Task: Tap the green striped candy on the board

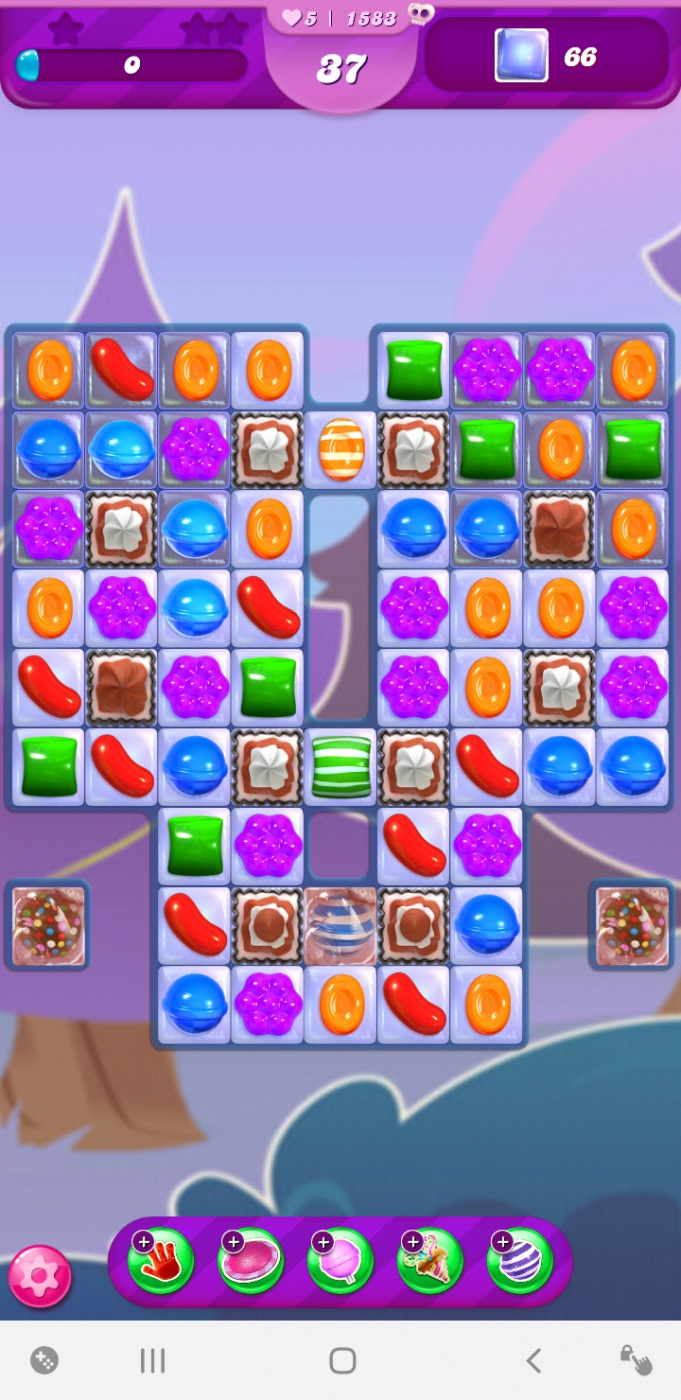Action: (x=341, y=767)
